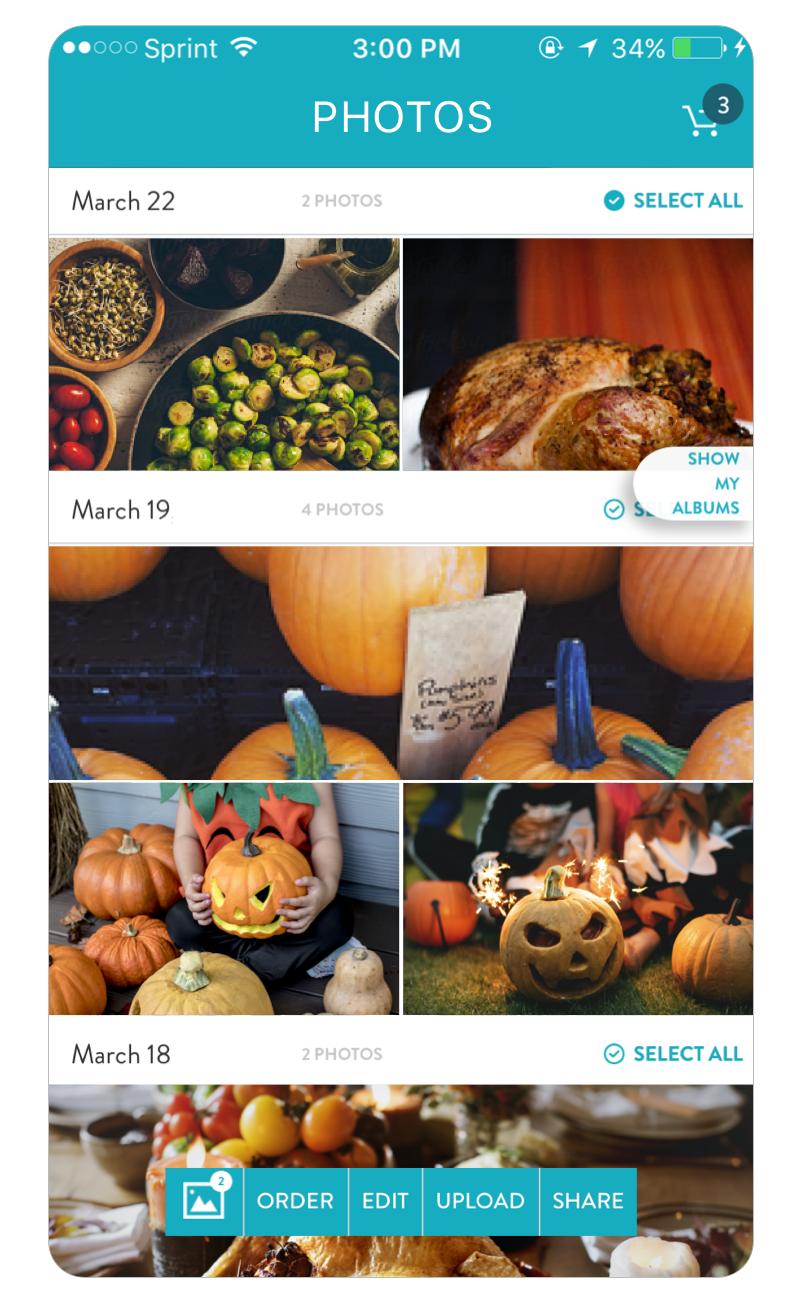The height and width of the screenshot is (1302, 800).
Task: Open the Brussels sprouts photo
Action: pos(224,354)
